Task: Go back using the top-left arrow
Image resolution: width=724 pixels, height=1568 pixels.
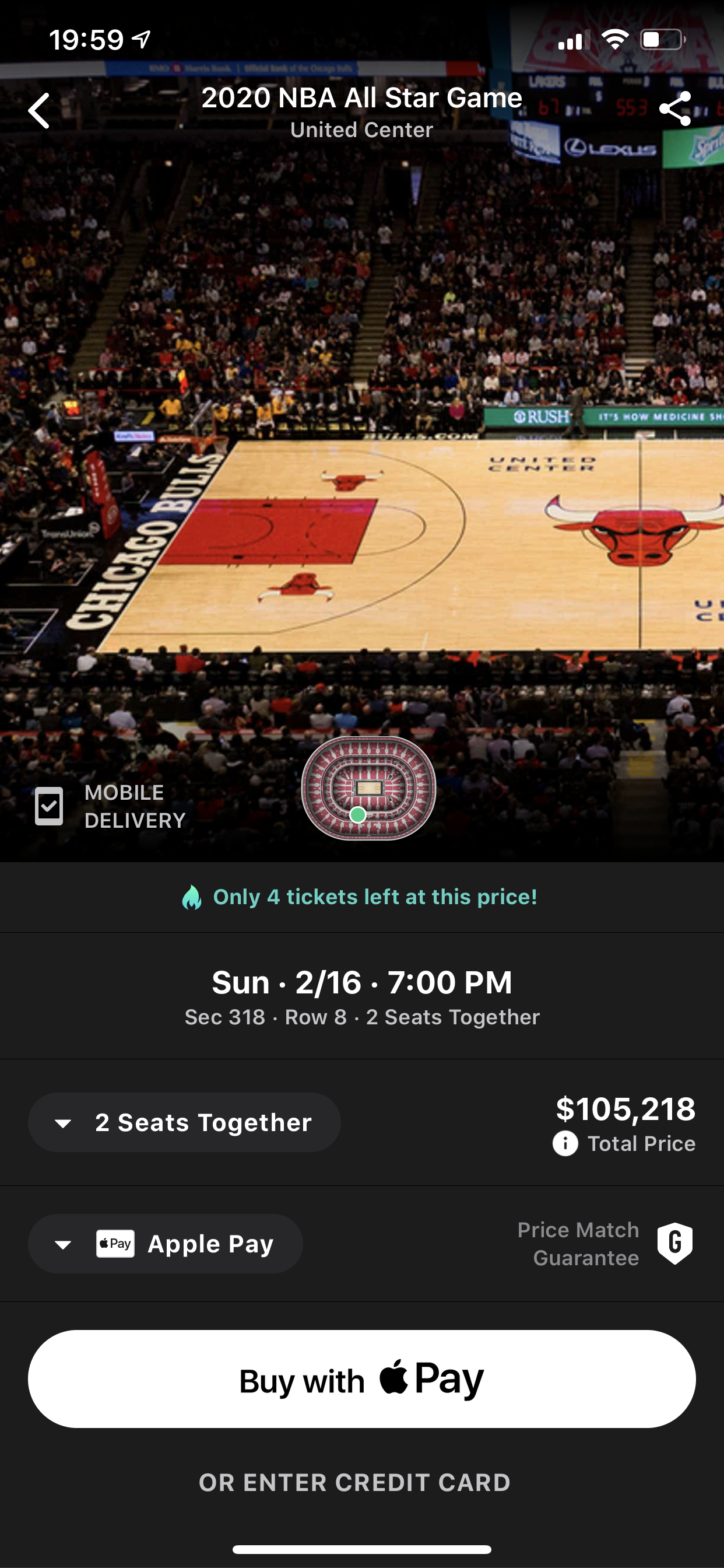Action: [x=39, y=111]
